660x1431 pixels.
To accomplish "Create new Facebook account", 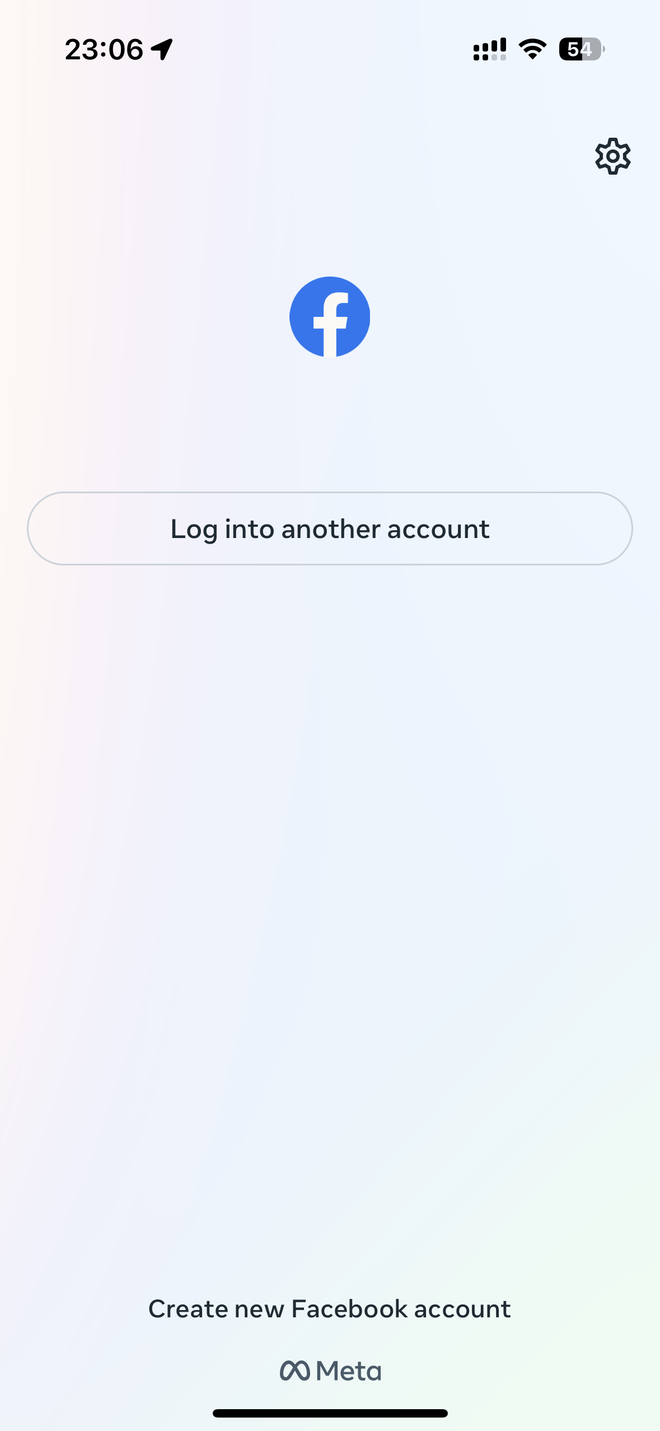I will [330, 1309].
